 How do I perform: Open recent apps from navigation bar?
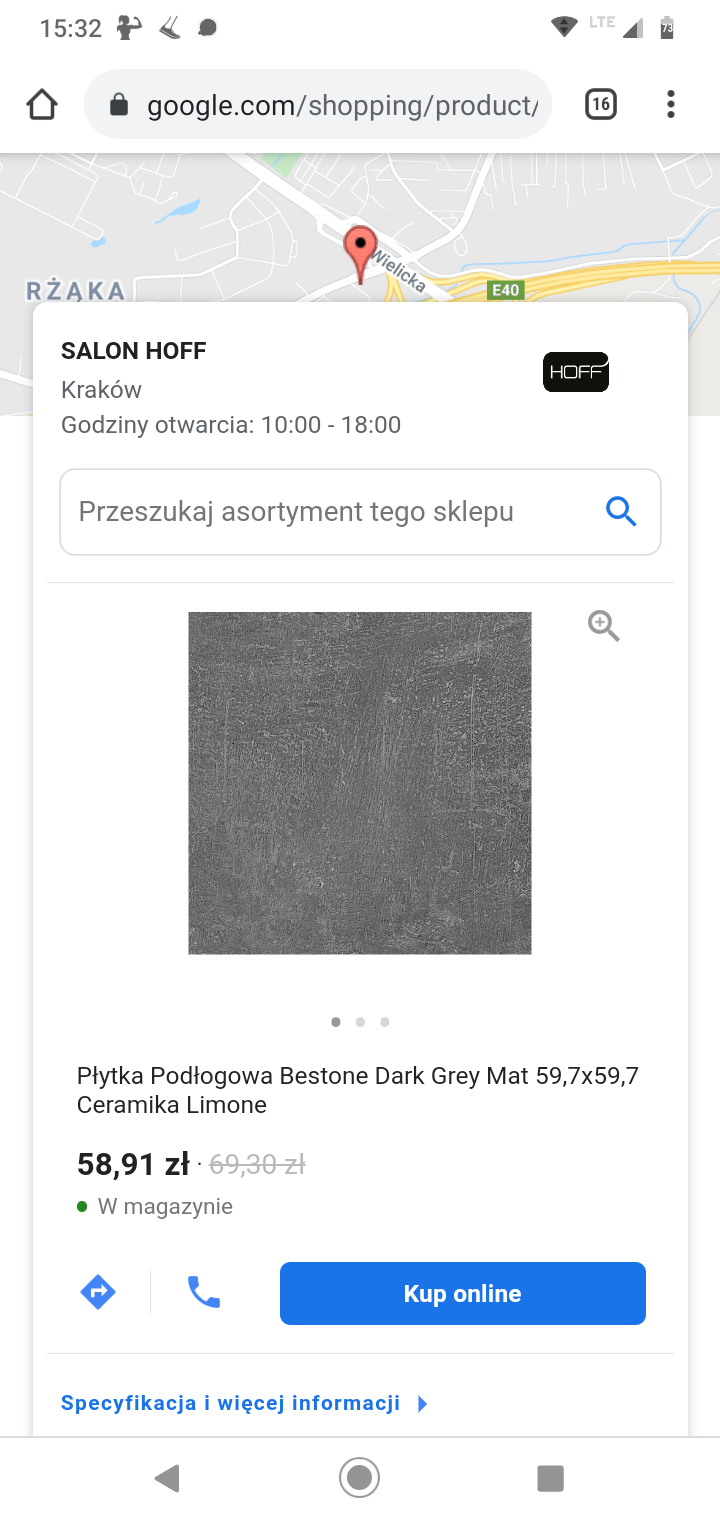[x=550, y=1478]
